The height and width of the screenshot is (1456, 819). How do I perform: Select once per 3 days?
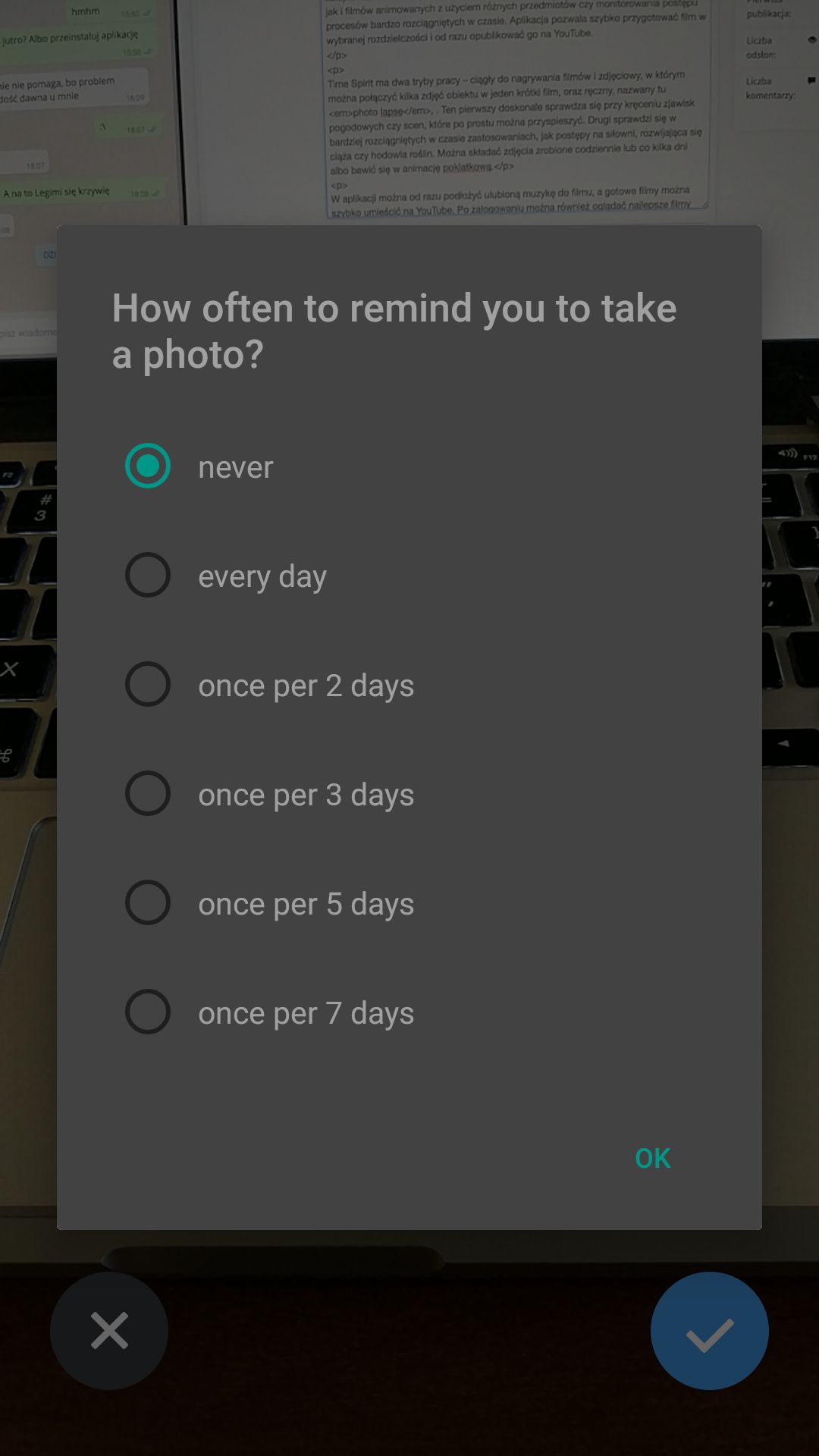(x=409, y=793)
